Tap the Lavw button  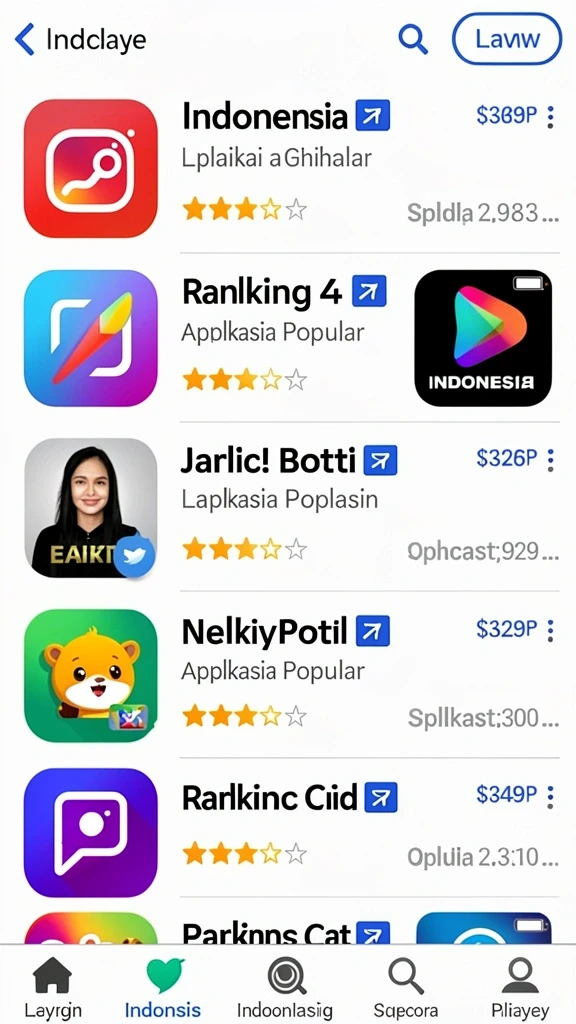507,39
